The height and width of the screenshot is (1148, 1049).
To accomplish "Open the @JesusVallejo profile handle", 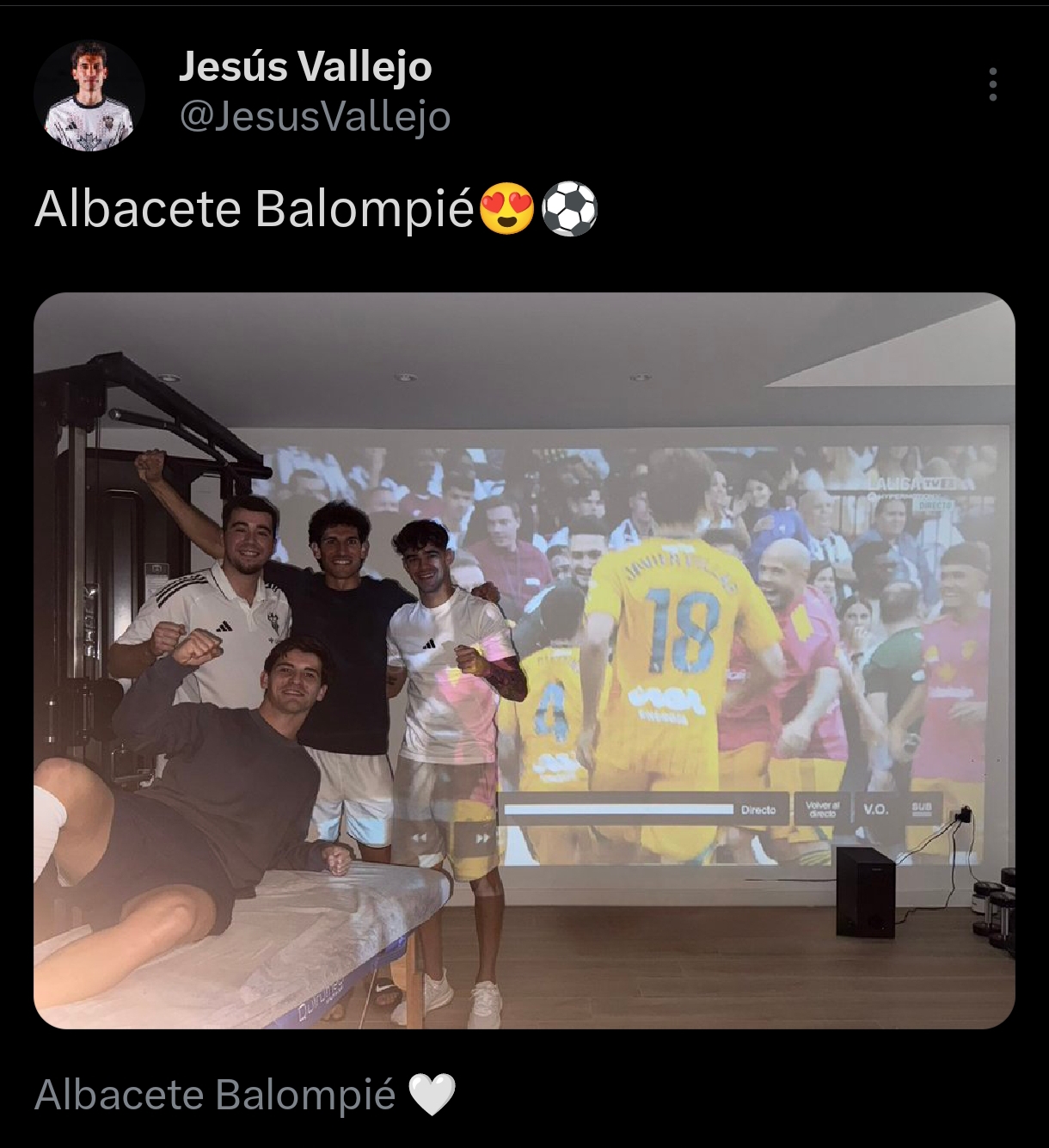I will (314, 117).
